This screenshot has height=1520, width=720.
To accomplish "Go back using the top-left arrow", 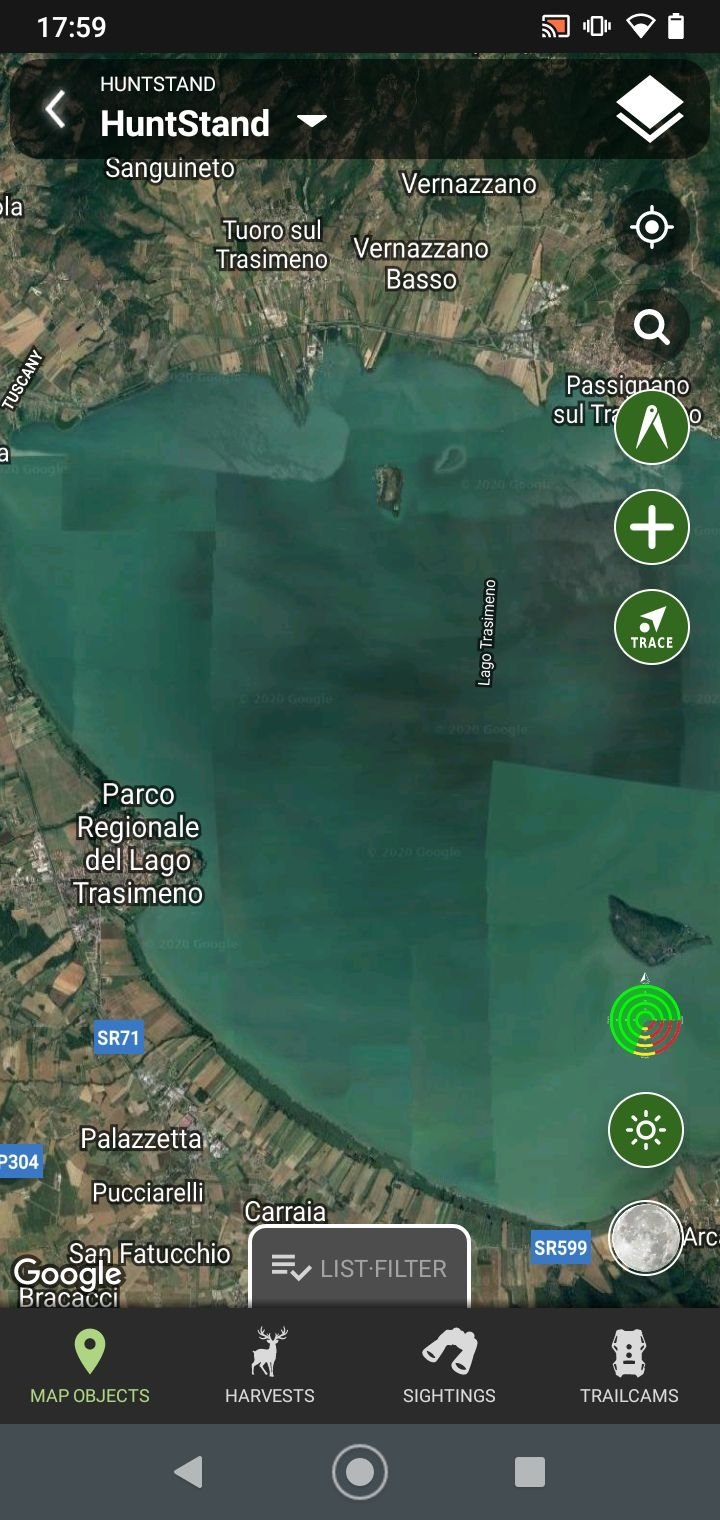I will 56,110.
